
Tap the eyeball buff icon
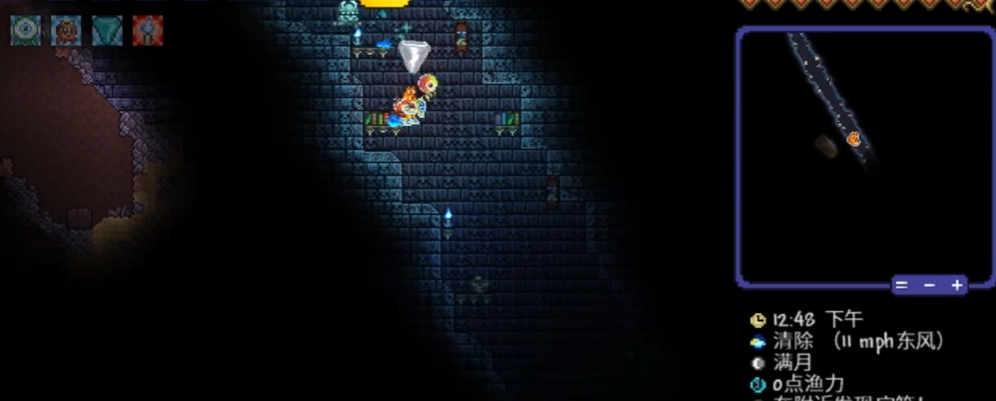(25, 30)
